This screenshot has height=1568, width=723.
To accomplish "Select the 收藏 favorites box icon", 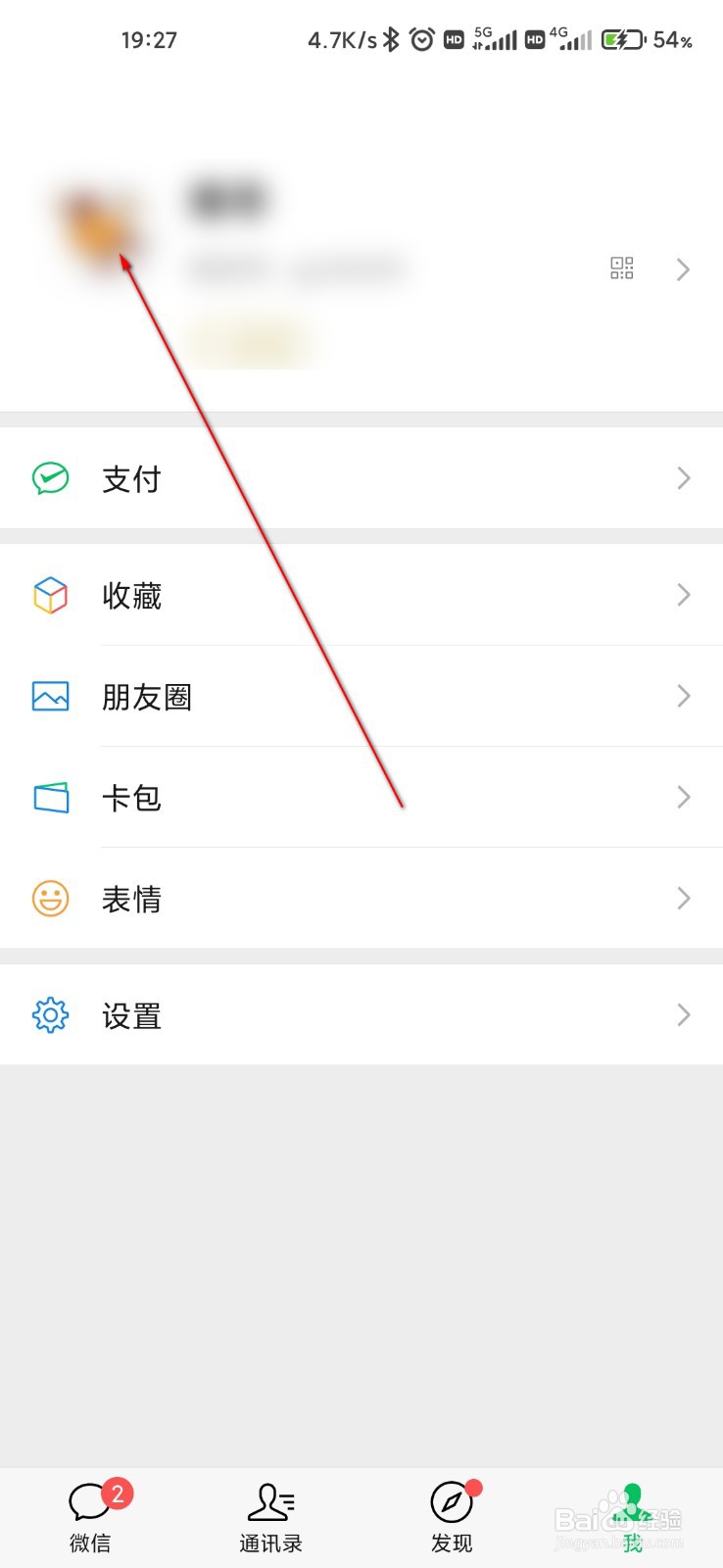I will pos(49,595).
